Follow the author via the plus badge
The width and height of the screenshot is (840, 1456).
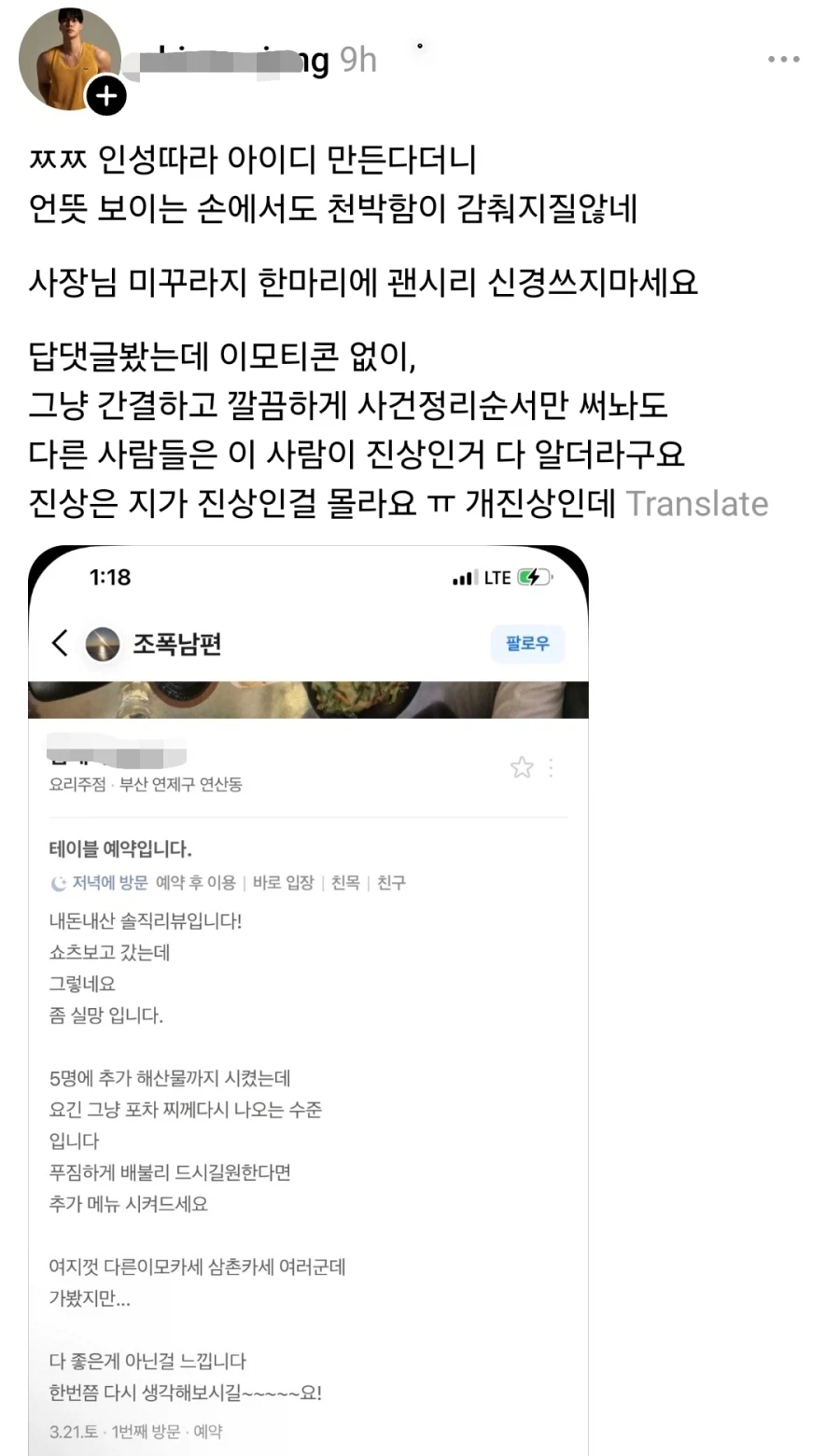106,95
